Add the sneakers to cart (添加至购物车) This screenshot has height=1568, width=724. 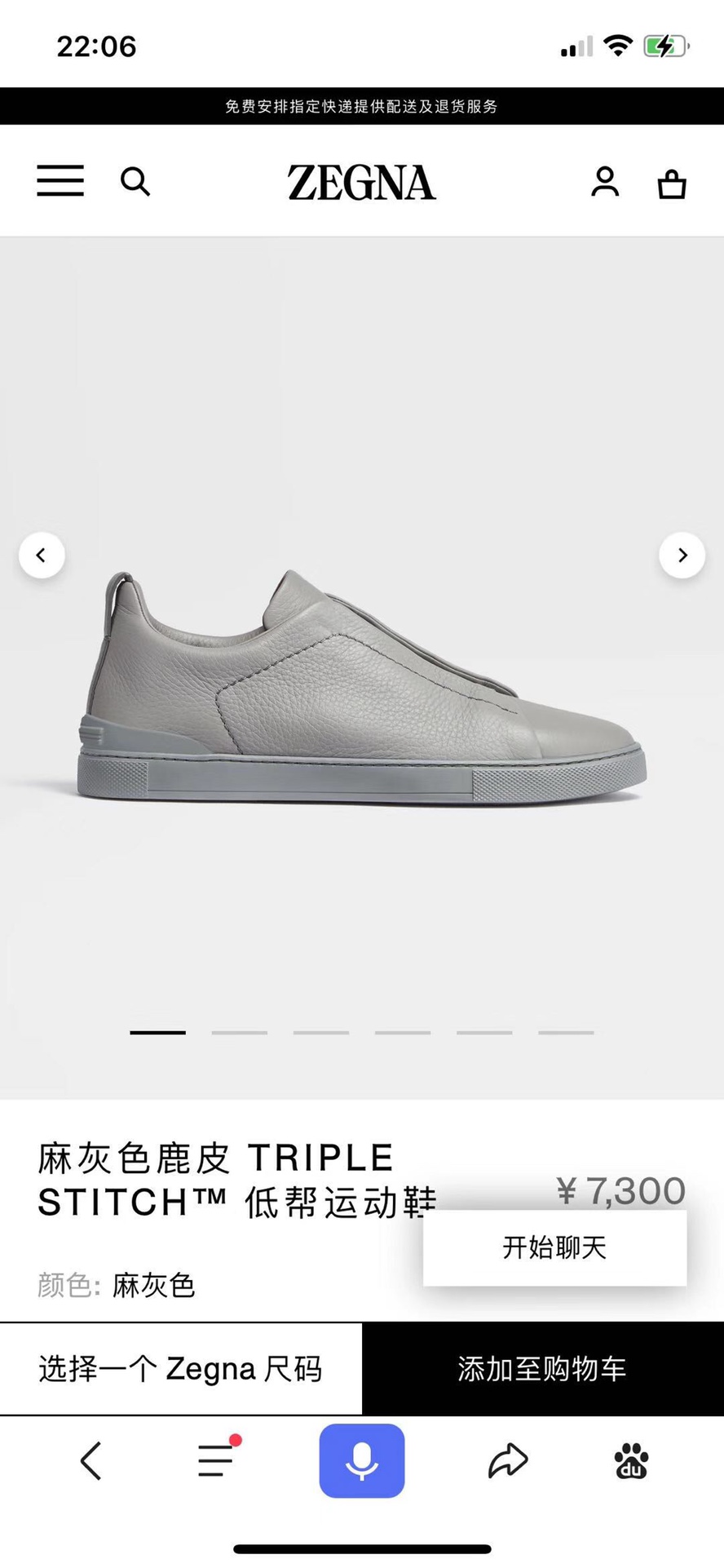click(542, 1369)
